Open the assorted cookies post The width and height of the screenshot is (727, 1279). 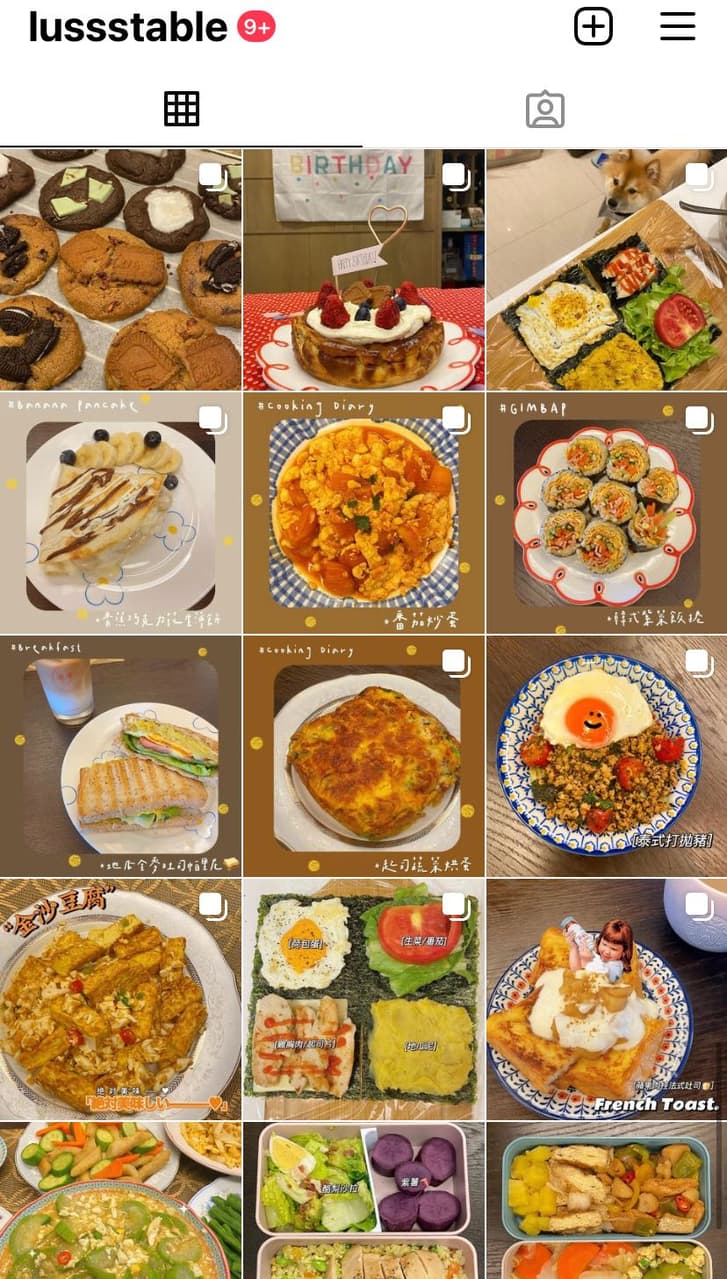[x=120, y=270]
